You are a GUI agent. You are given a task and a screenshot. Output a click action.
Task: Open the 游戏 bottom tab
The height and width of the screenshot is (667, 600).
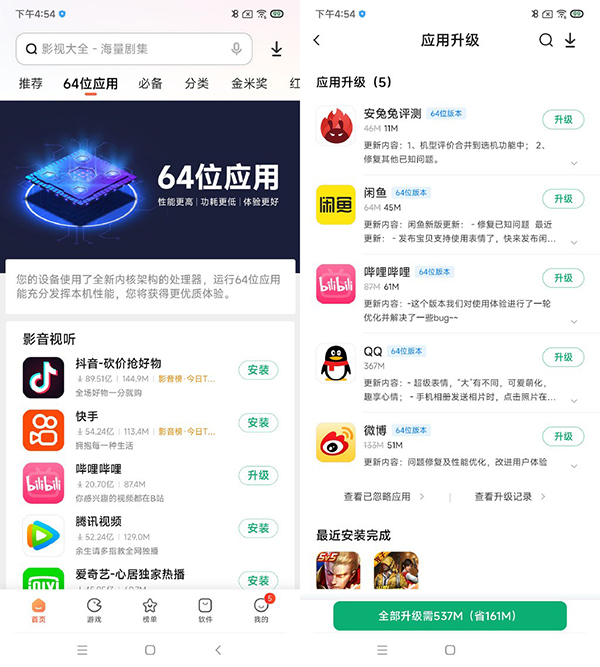94,610
